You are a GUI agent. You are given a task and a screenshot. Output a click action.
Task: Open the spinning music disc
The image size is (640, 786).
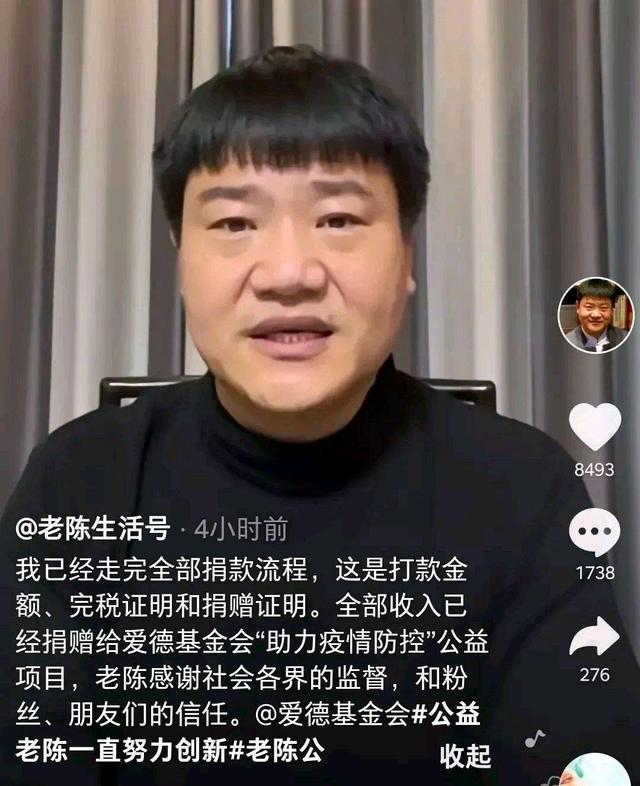tap(600, 772)
